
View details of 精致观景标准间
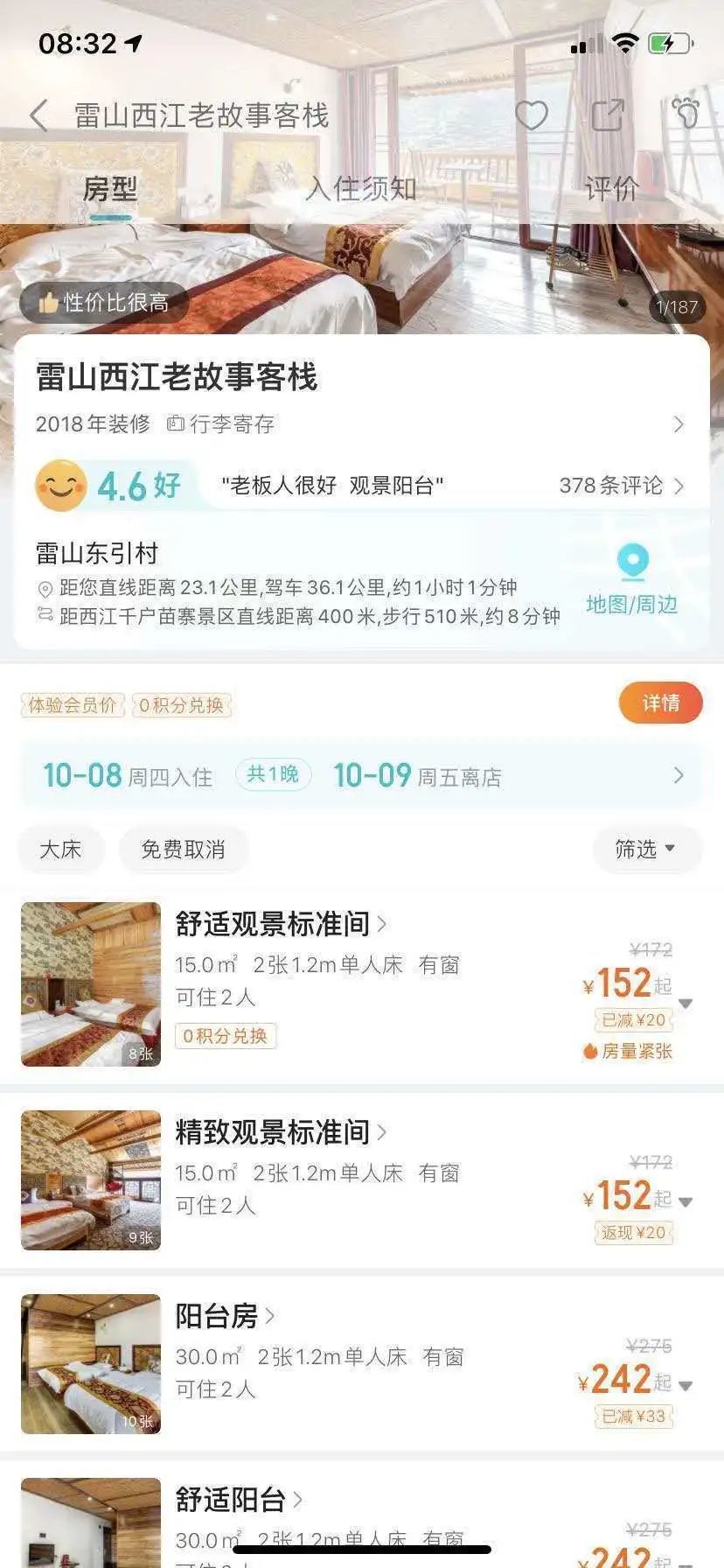280,1132
